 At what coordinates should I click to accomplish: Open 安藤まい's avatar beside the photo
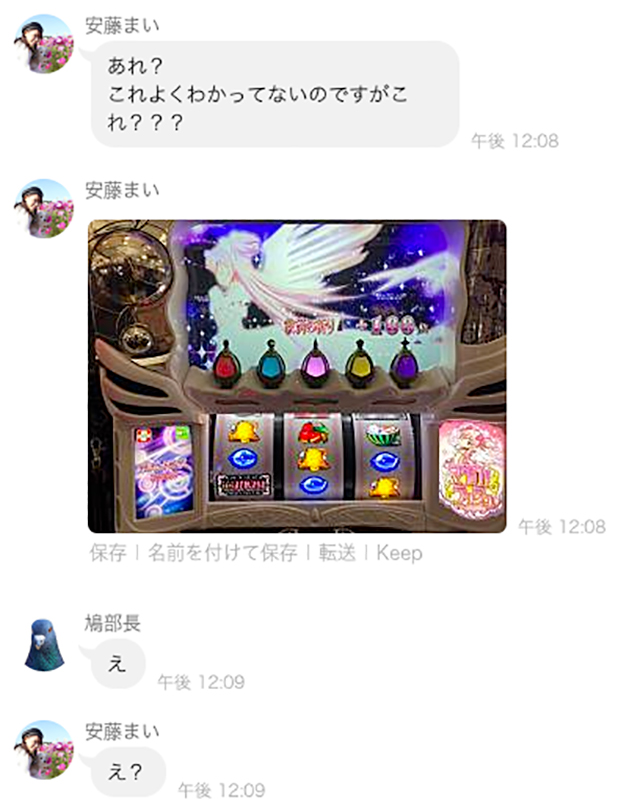coord(47,209)
